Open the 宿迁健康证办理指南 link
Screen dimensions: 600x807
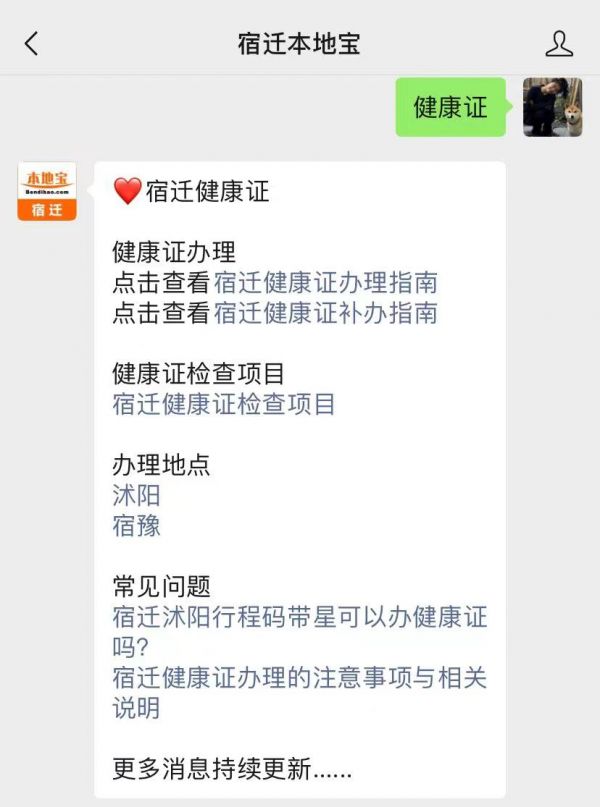pos(325,283)
